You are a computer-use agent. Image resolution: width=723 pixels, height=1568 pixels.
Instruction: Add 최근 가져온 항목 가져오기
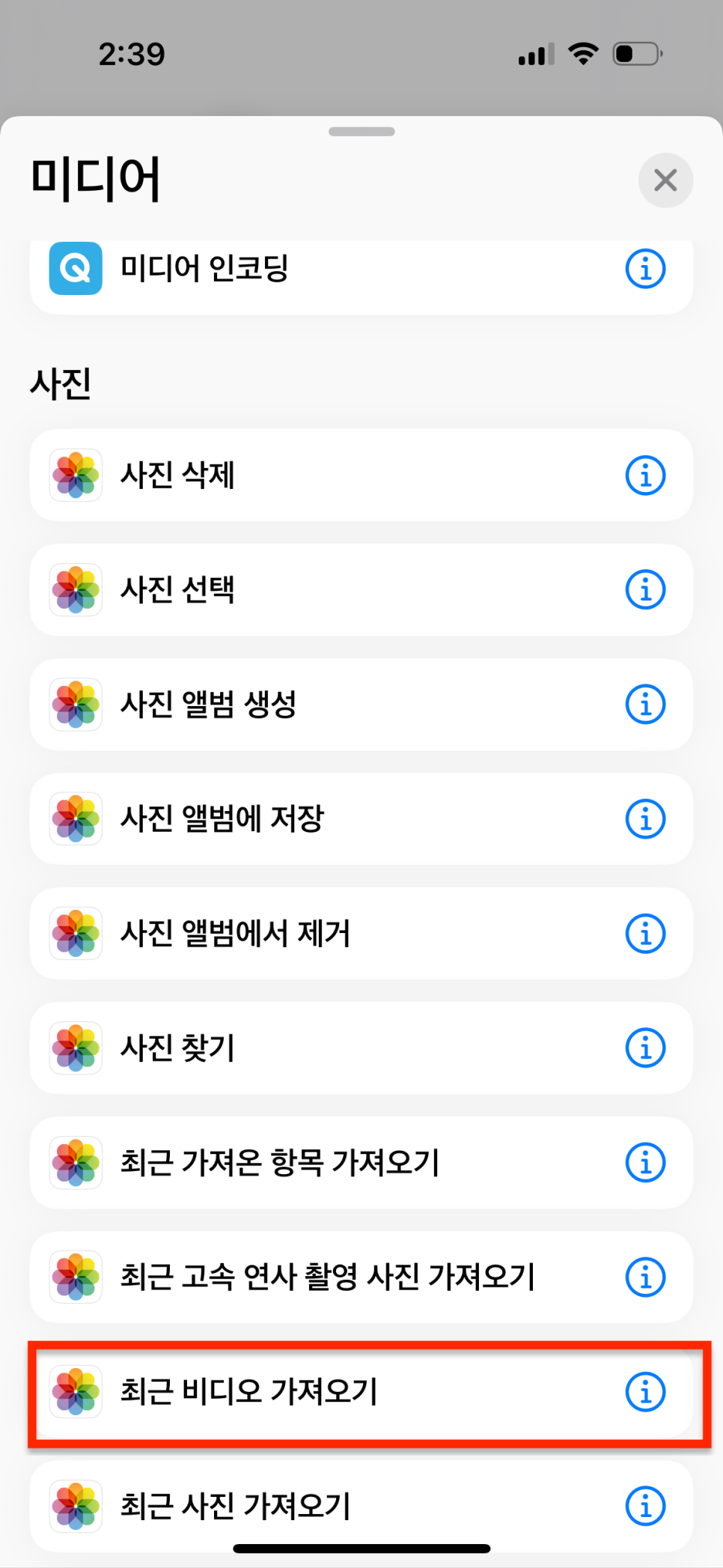pos(361,1163)
